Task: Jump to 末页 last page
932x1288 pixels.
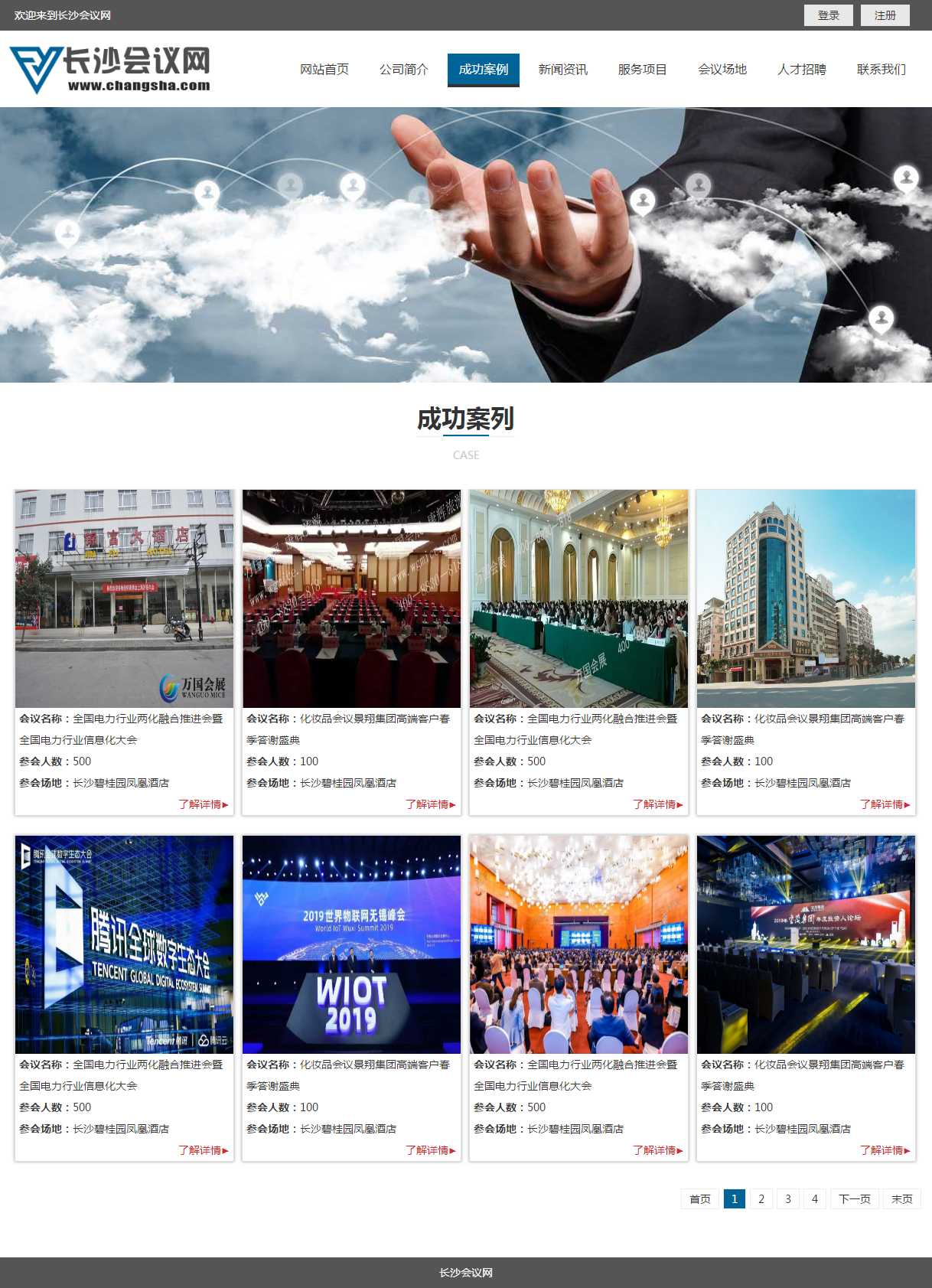Action: (x=901, y=1198)
